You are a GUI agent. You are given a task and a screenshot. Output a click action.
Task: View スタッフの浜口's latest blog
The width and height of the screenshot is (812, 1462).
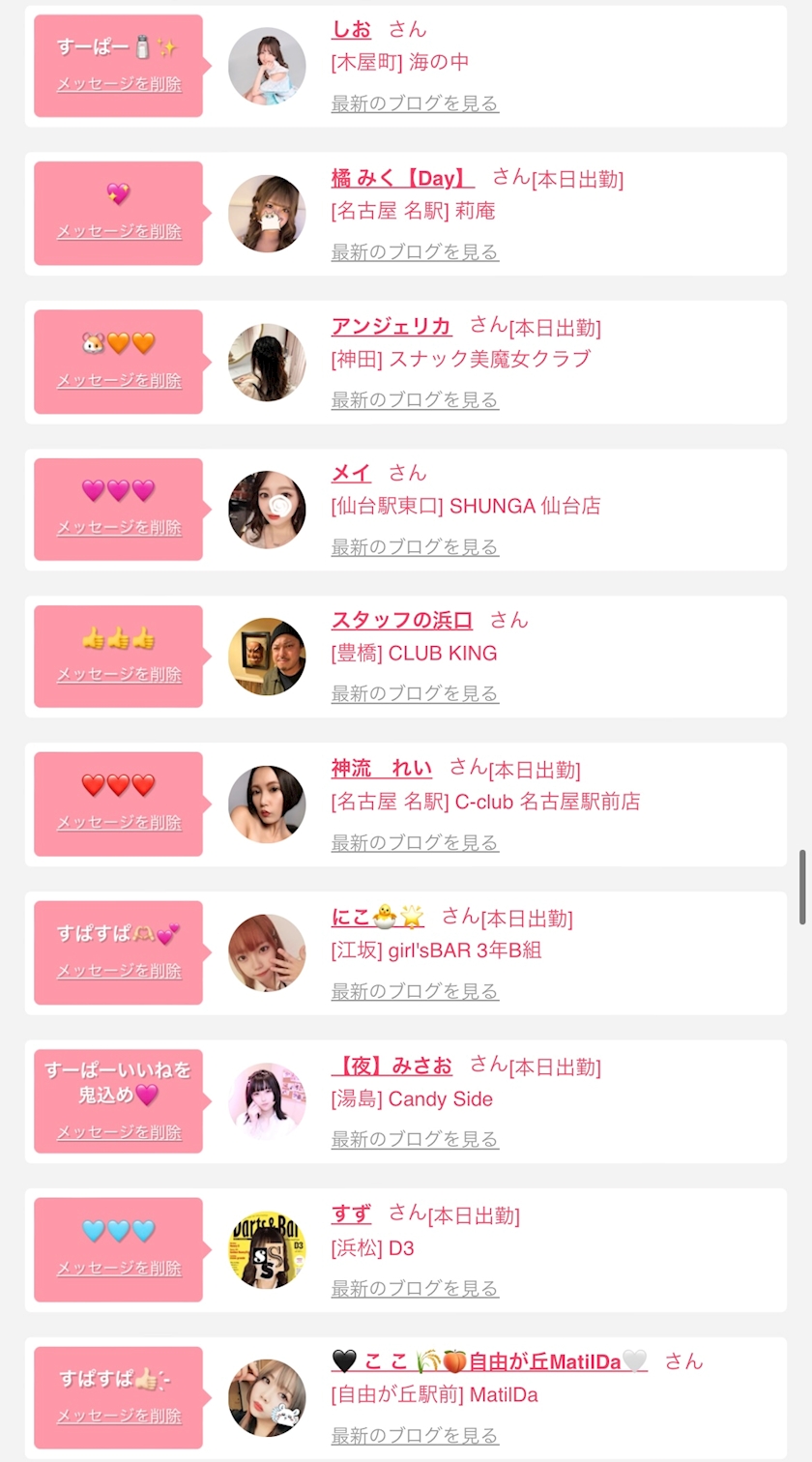coord(415,693)
